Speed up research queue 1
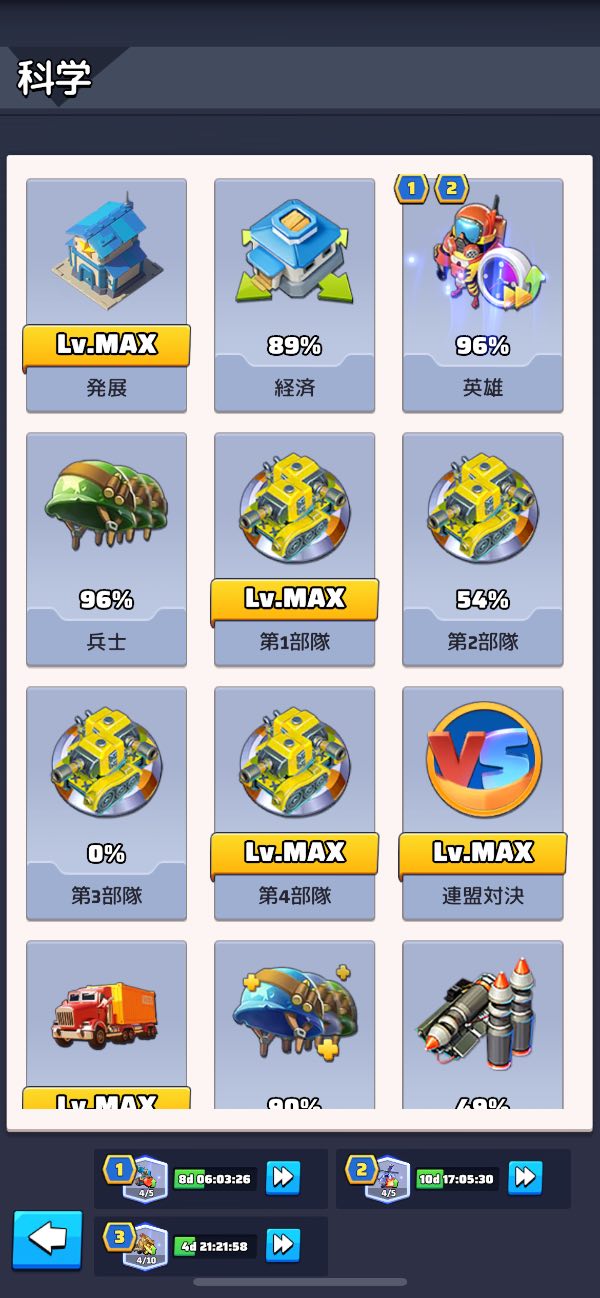This screenshot has height=1298, width=600. pyautogui.click(x=283, y=1178)
